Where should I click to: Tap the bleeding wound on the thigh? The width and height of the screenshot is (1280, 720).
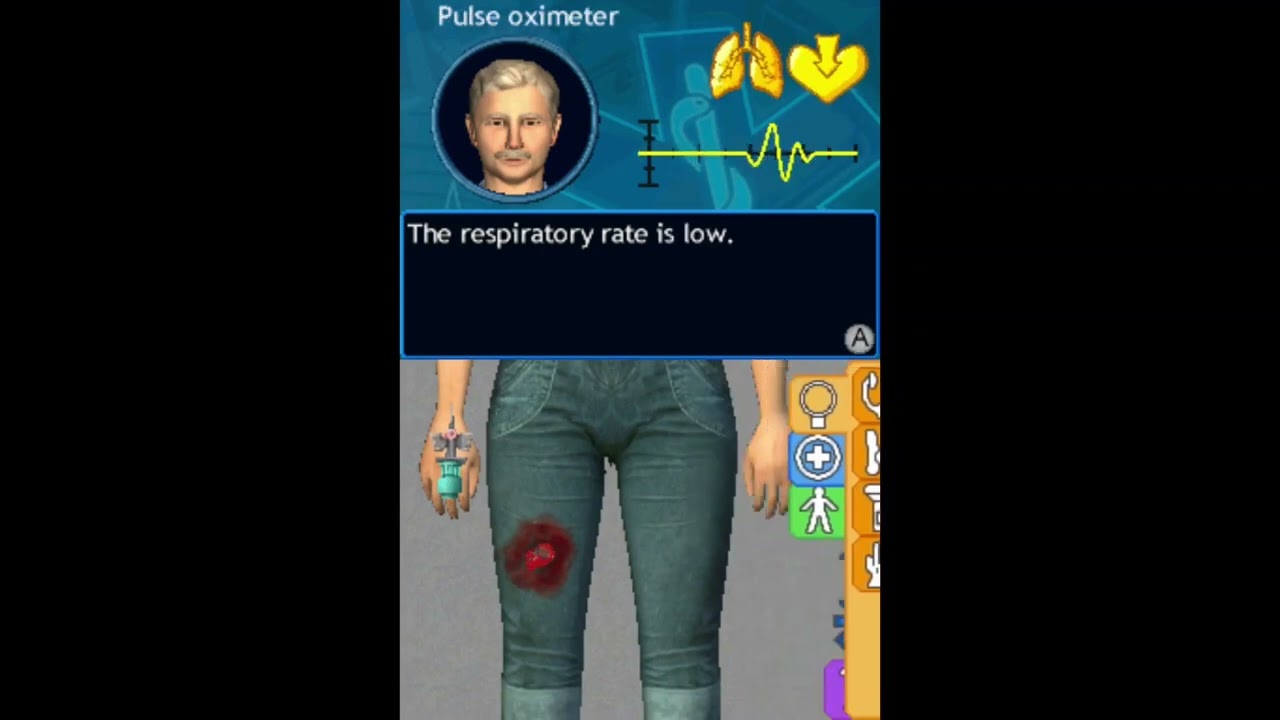click(540, 556)
